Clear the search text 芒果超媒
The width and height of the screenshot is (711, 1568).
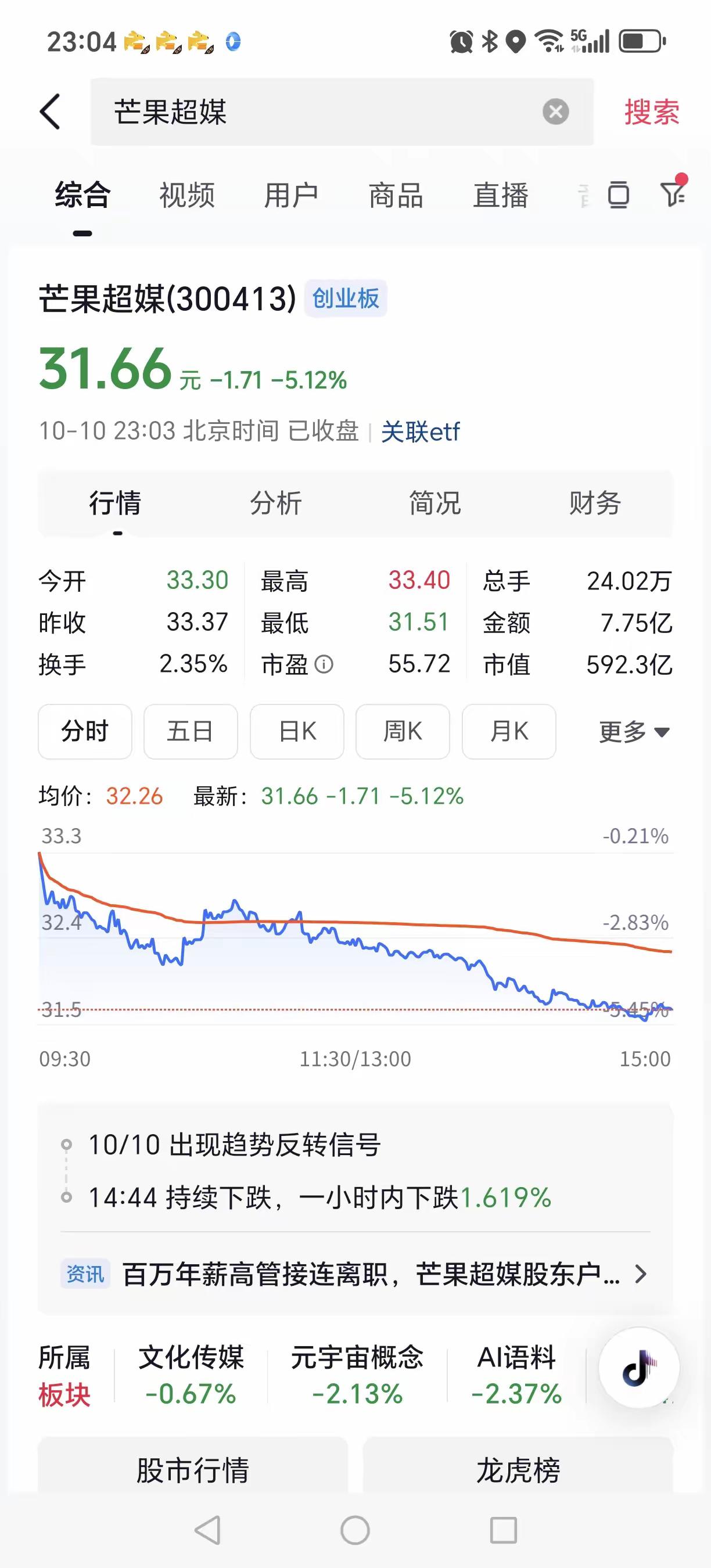555,112
